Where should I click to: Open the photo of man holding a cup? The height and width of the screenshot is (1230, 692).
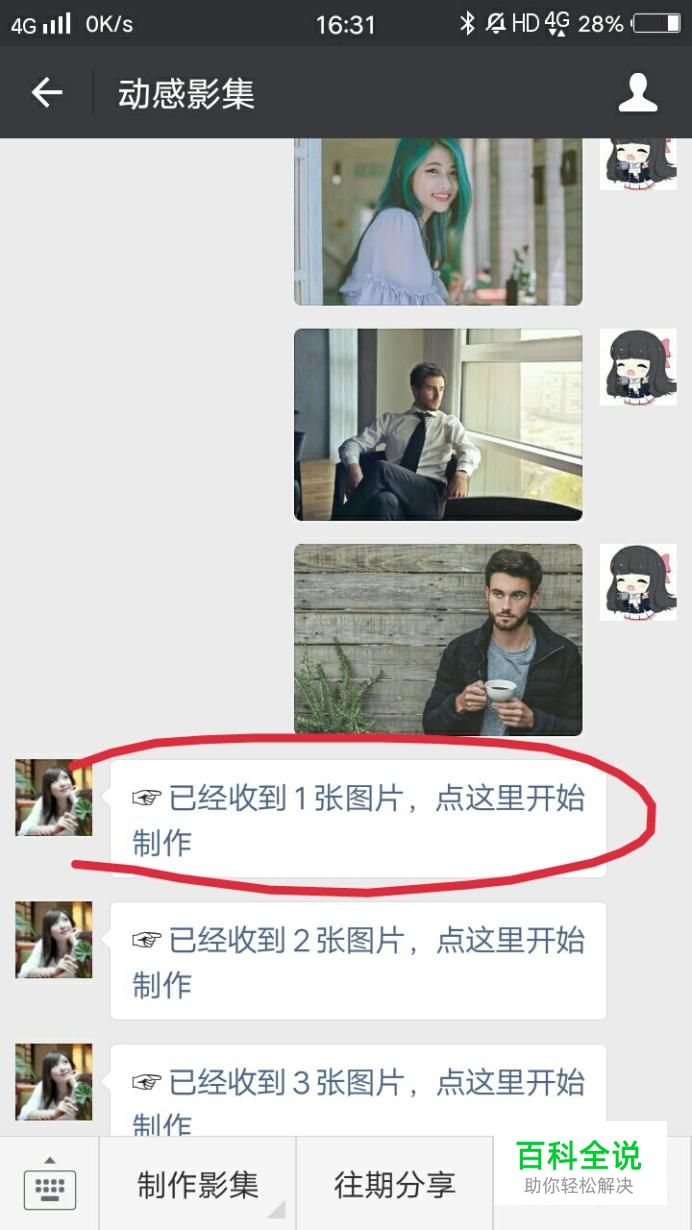pyautogui.click(x=437, y=639)
